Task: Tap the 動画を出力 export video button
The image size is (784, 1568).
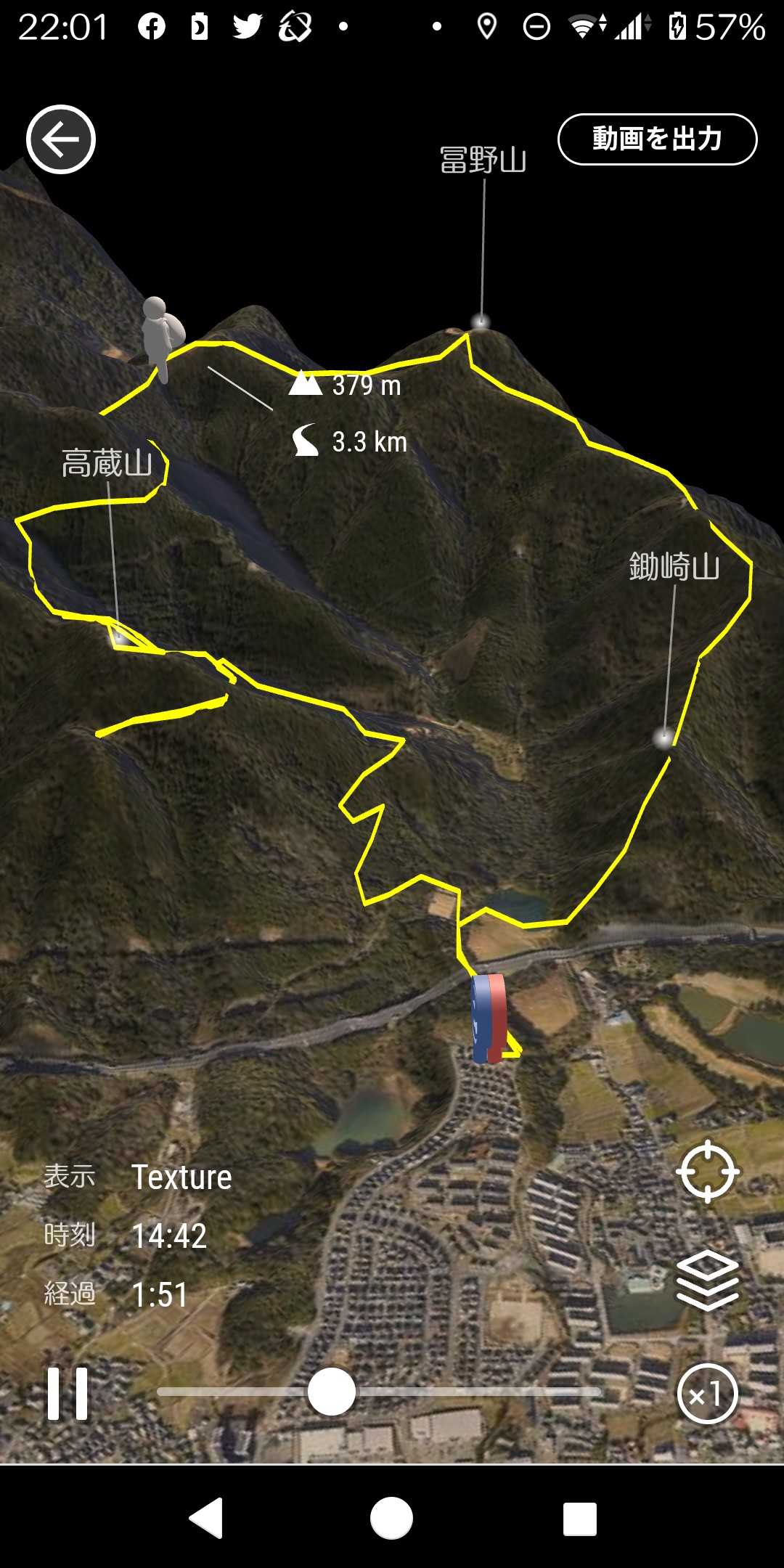Action: click(657, 139)
